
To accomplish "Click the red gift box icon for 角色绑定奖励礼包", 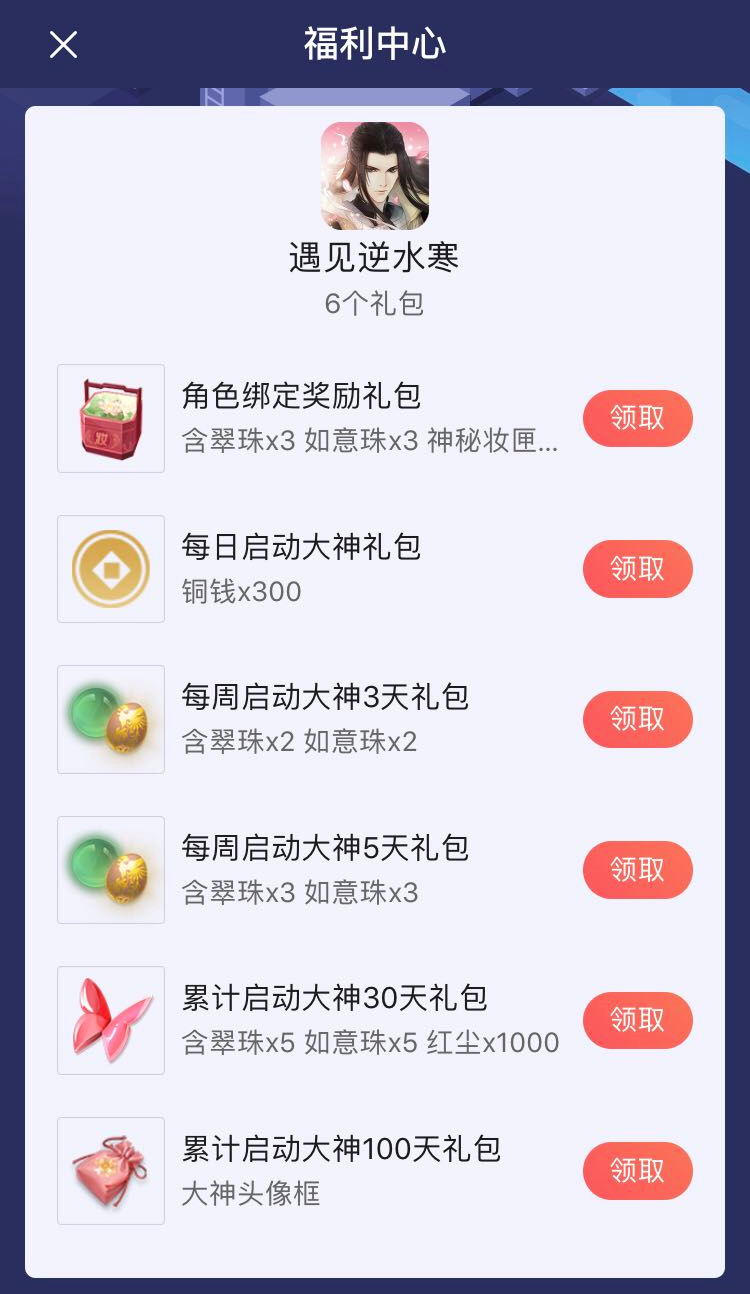I will coord(110,418).
